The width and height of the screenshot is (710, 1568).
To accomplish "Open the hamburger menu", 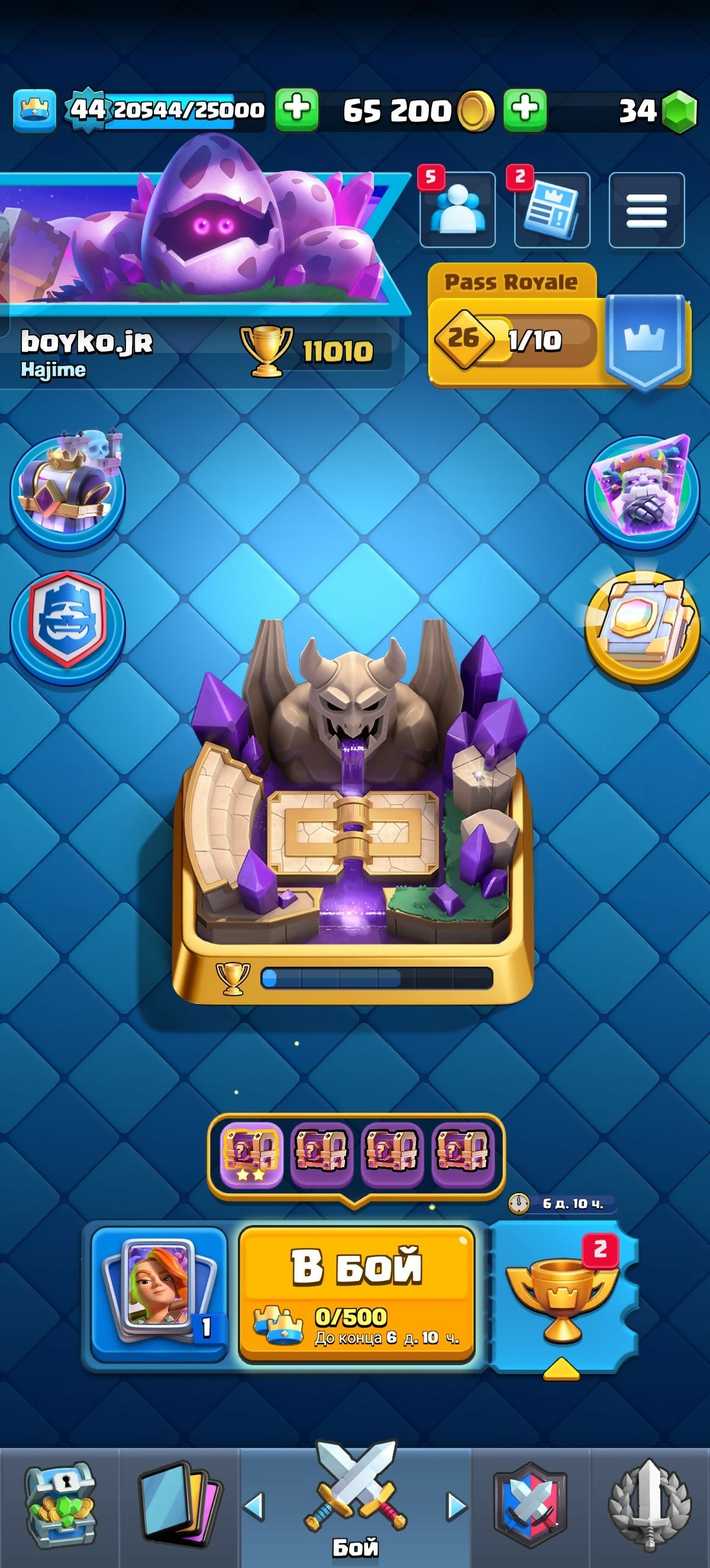I will click(646, 210).
